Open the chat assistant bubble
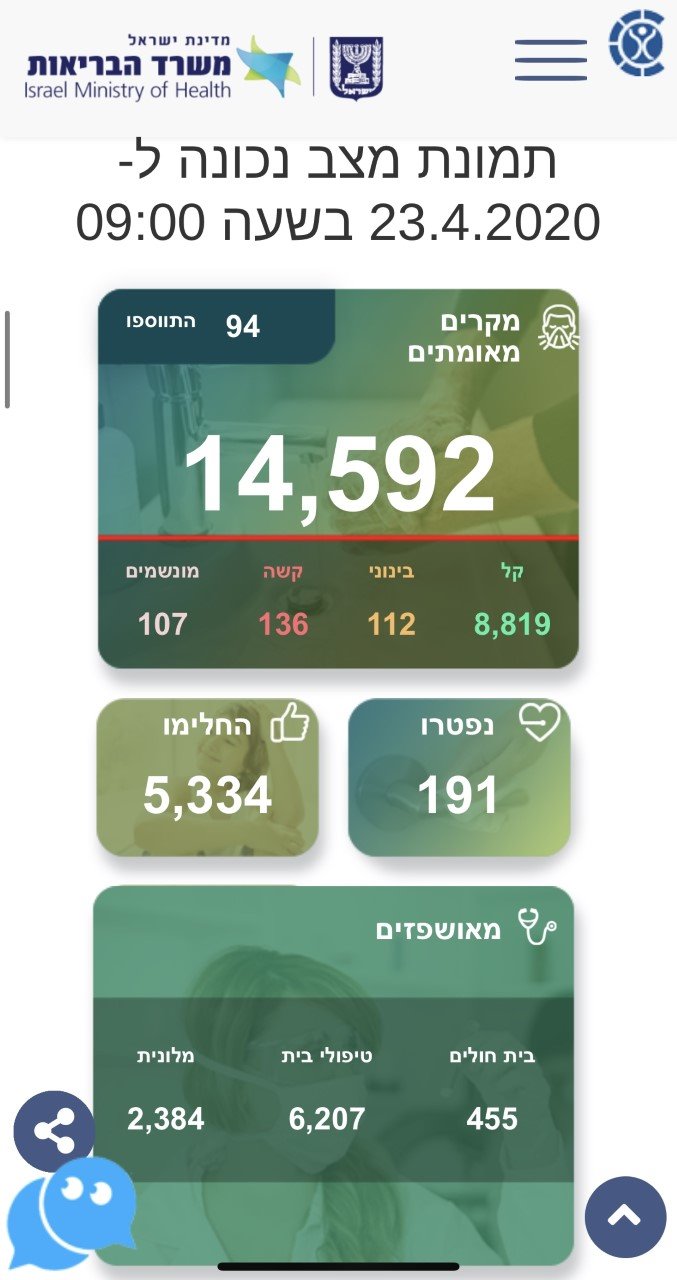 pos(72,1213)
